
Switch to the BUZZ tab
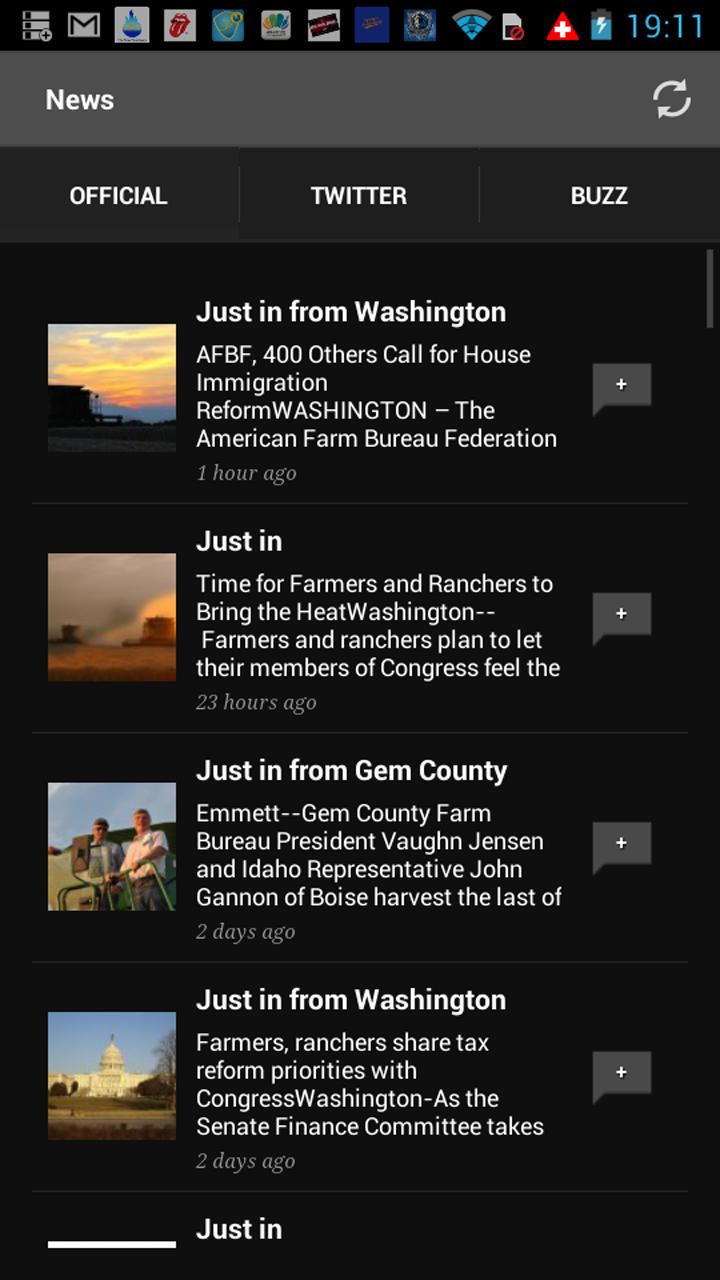pyautogui.click(x=600, y=195)
